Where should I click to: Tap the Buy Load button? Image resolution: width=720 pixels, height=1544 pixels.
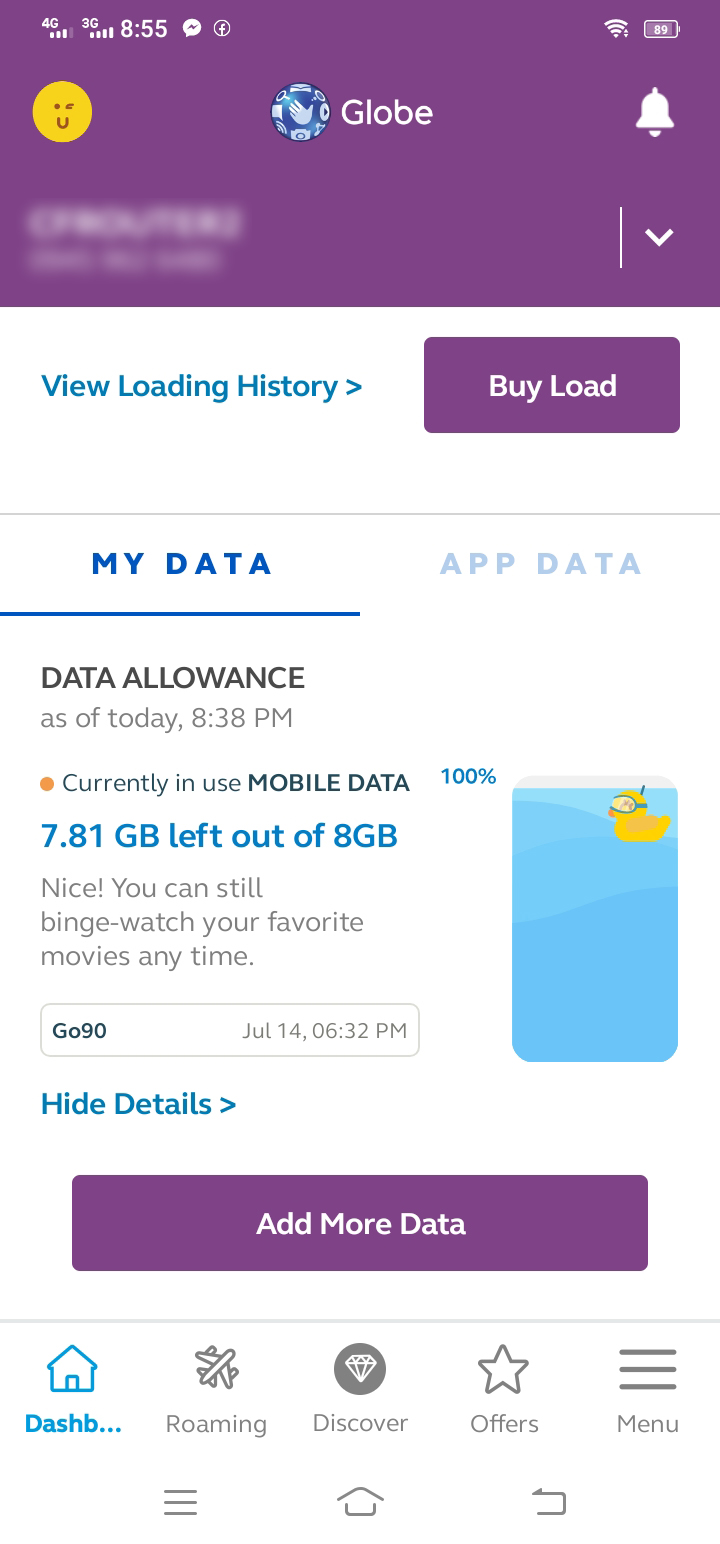tap(552, 385)
